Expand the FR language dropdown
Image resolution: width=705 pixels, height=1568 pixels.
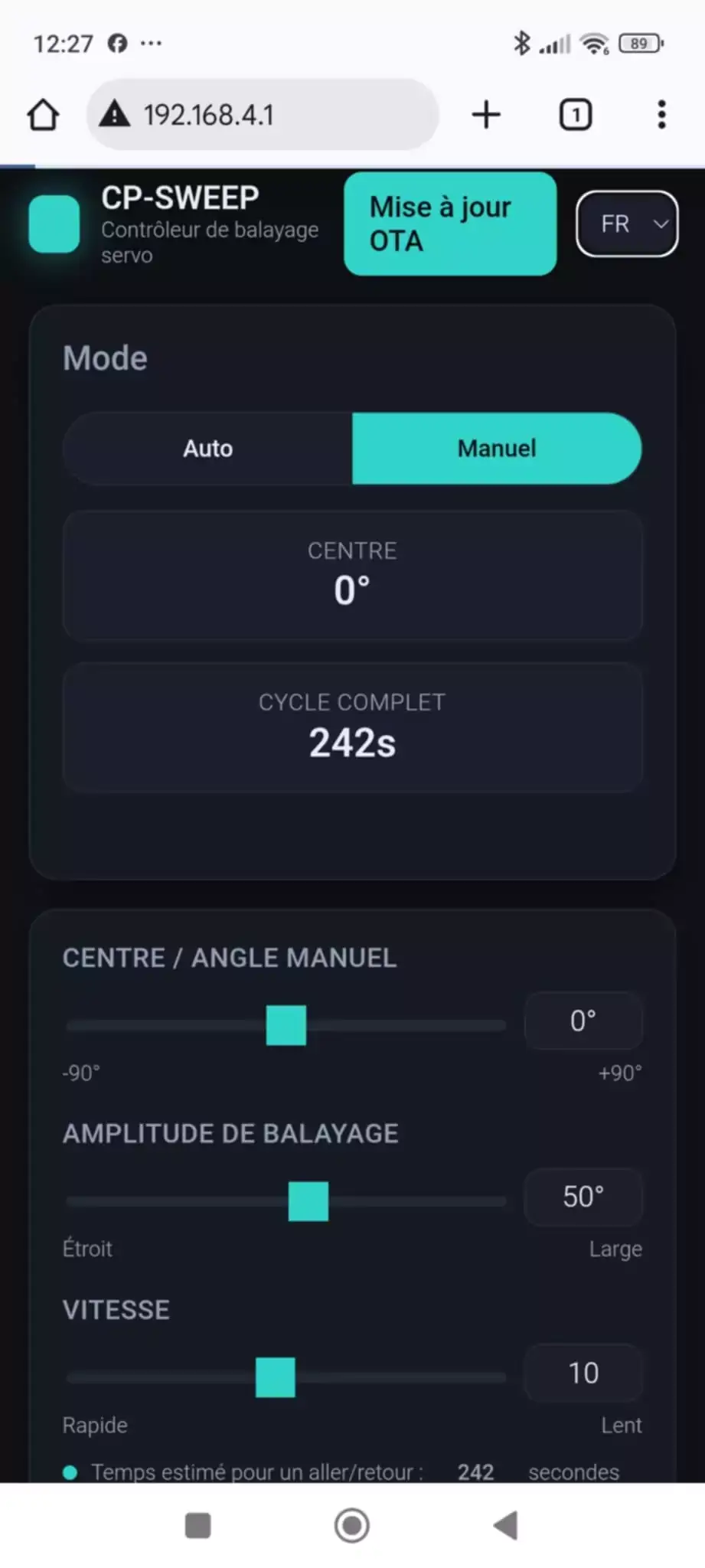point(627,224)
